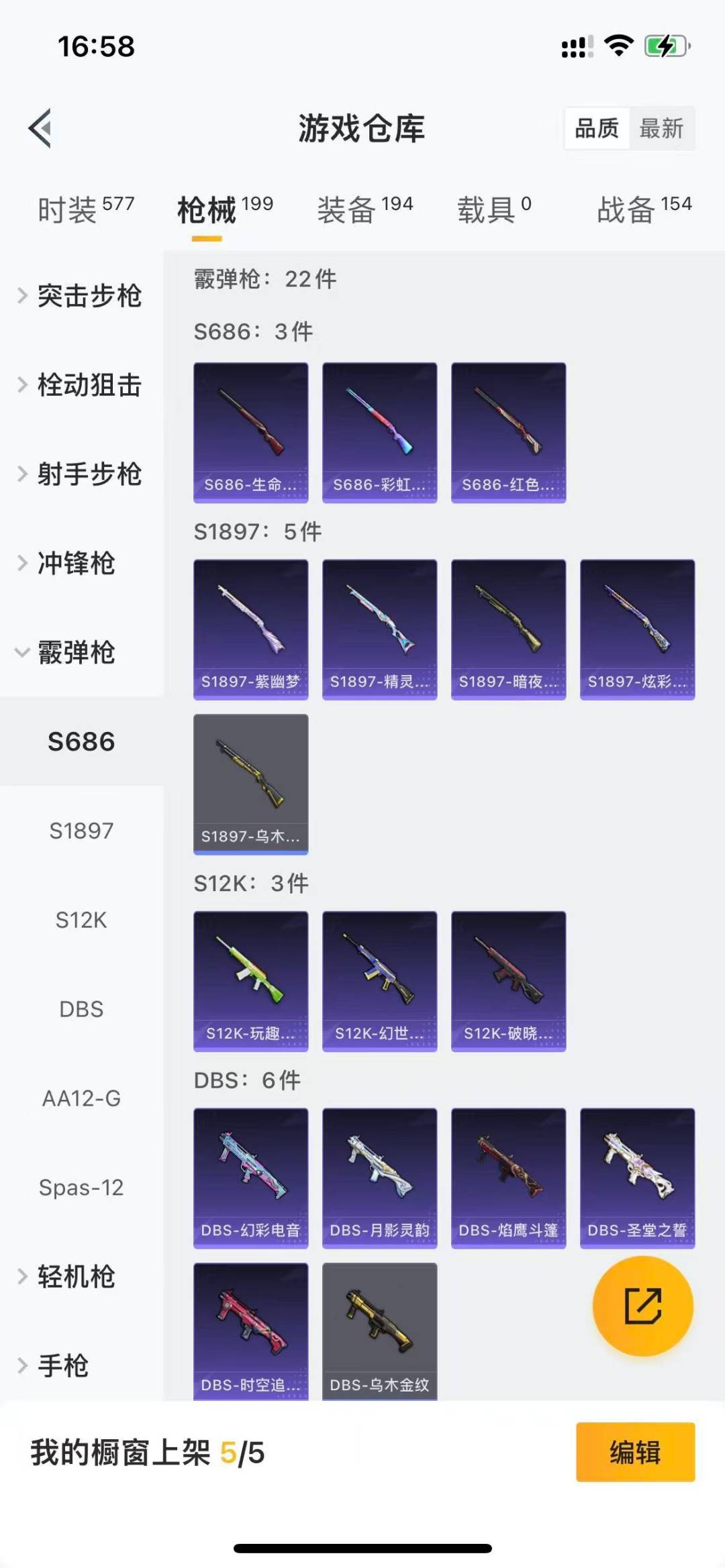Go back using the top-left arrow
This screenshot has width=725, height=1568.
click(x=40, y=127)
